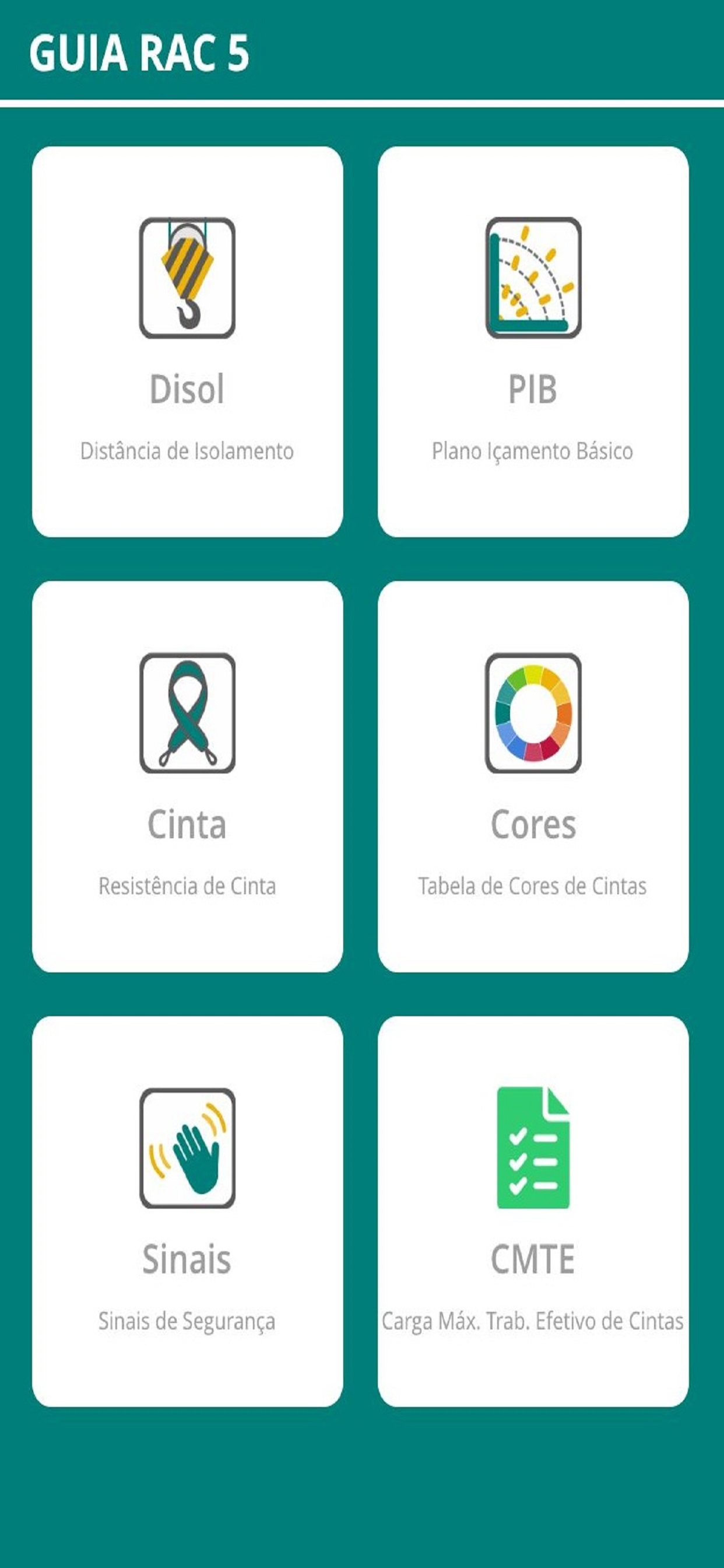Open the Disol card
This screenshot has height=1568, width=724.
pos(187,341)
